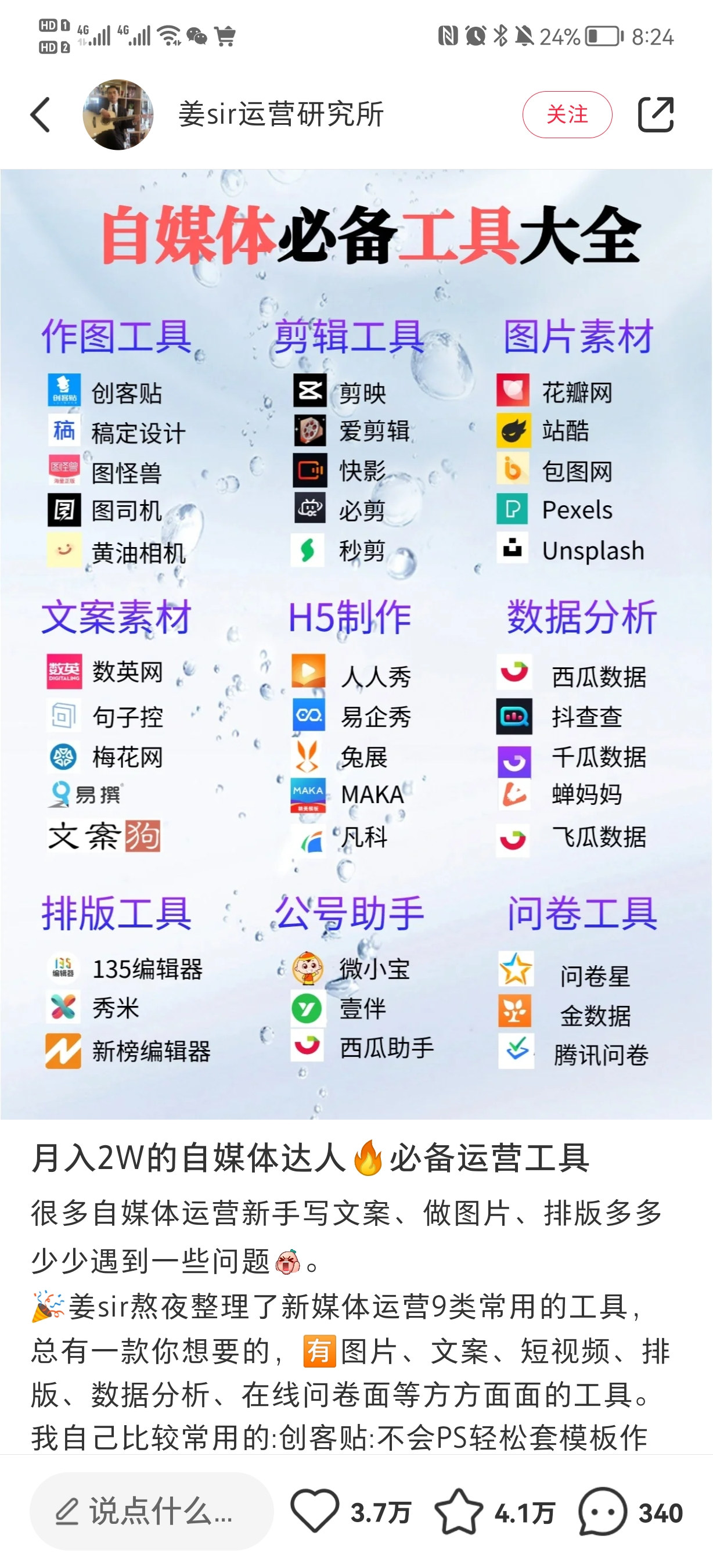
Task: Save this post with star icon
Action: coord(459,1512)
